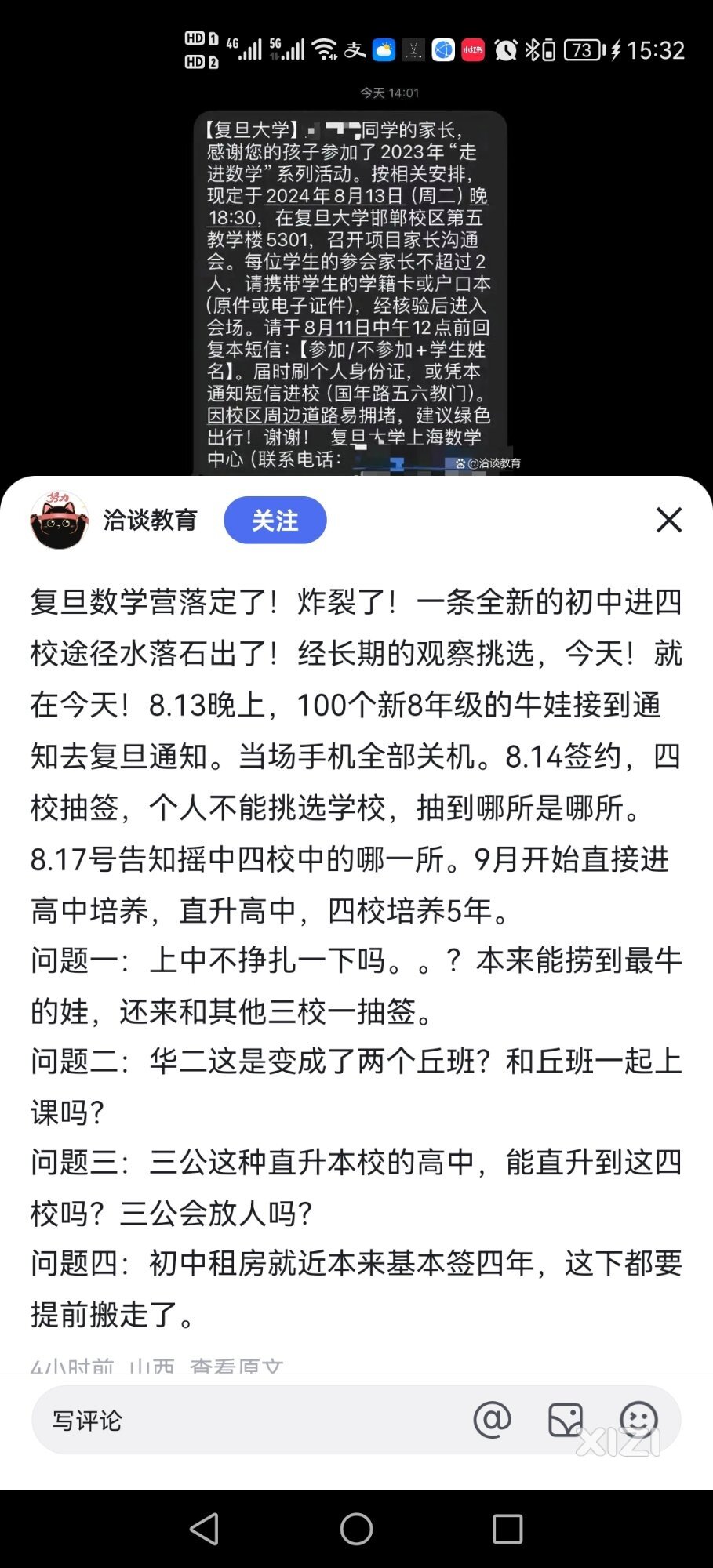Image resolution: width=713 pixels, height=1568 pixels.
Task: Mention someone with the @ icon
Action: click(x=492, y=1419)
